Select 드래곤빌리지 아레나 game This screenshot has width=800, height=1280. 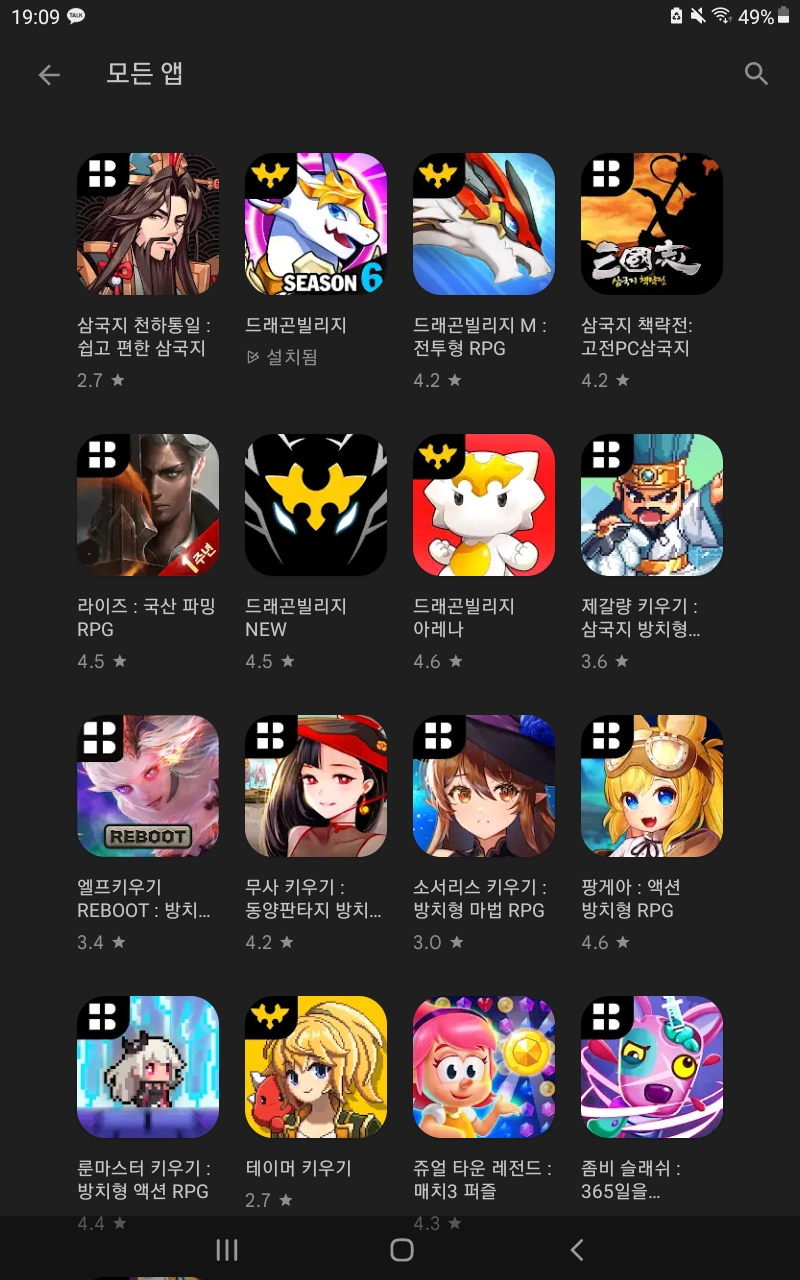coord(484,505)
